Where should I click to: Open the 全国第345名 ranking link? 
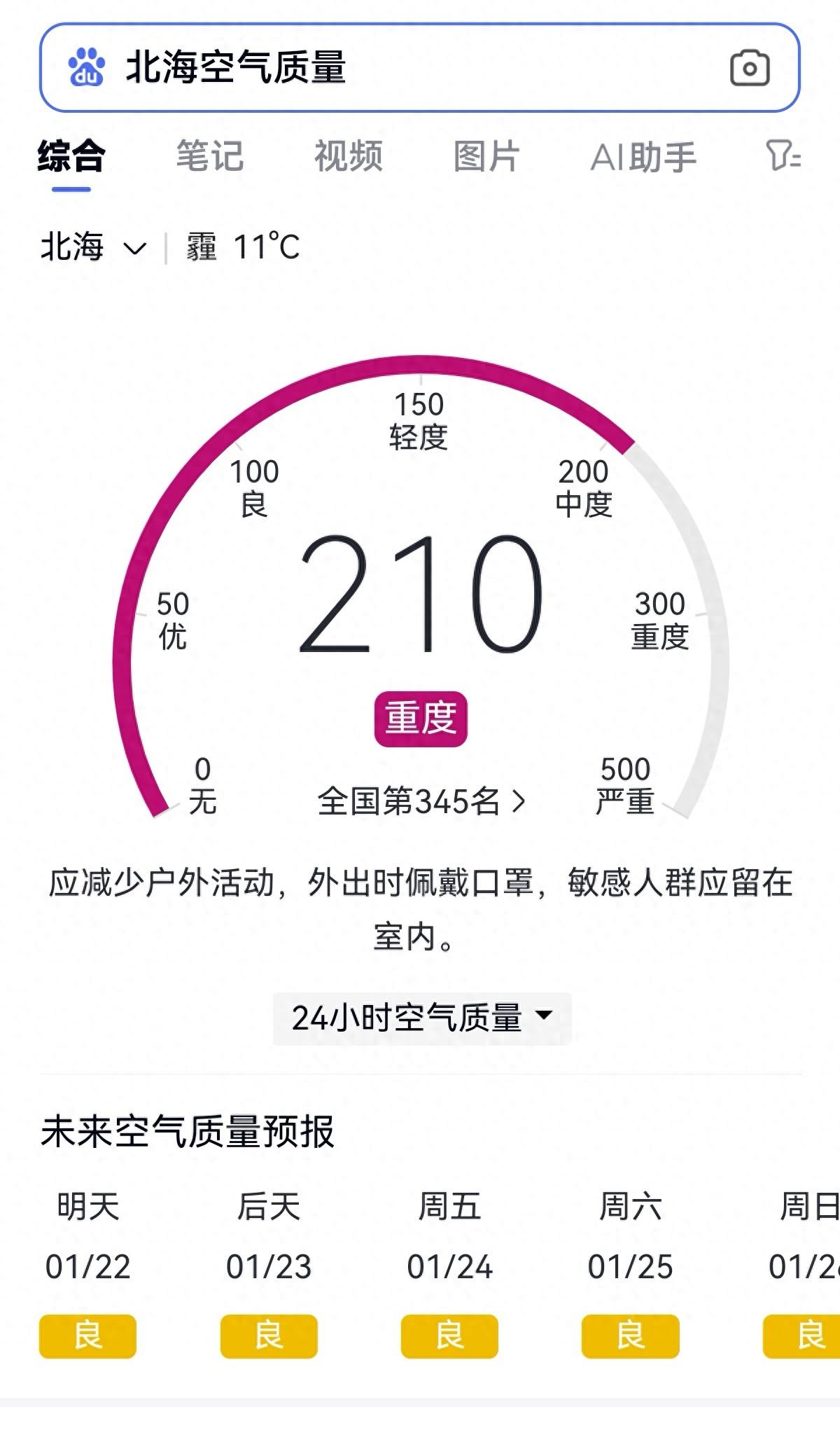point(421,801)
